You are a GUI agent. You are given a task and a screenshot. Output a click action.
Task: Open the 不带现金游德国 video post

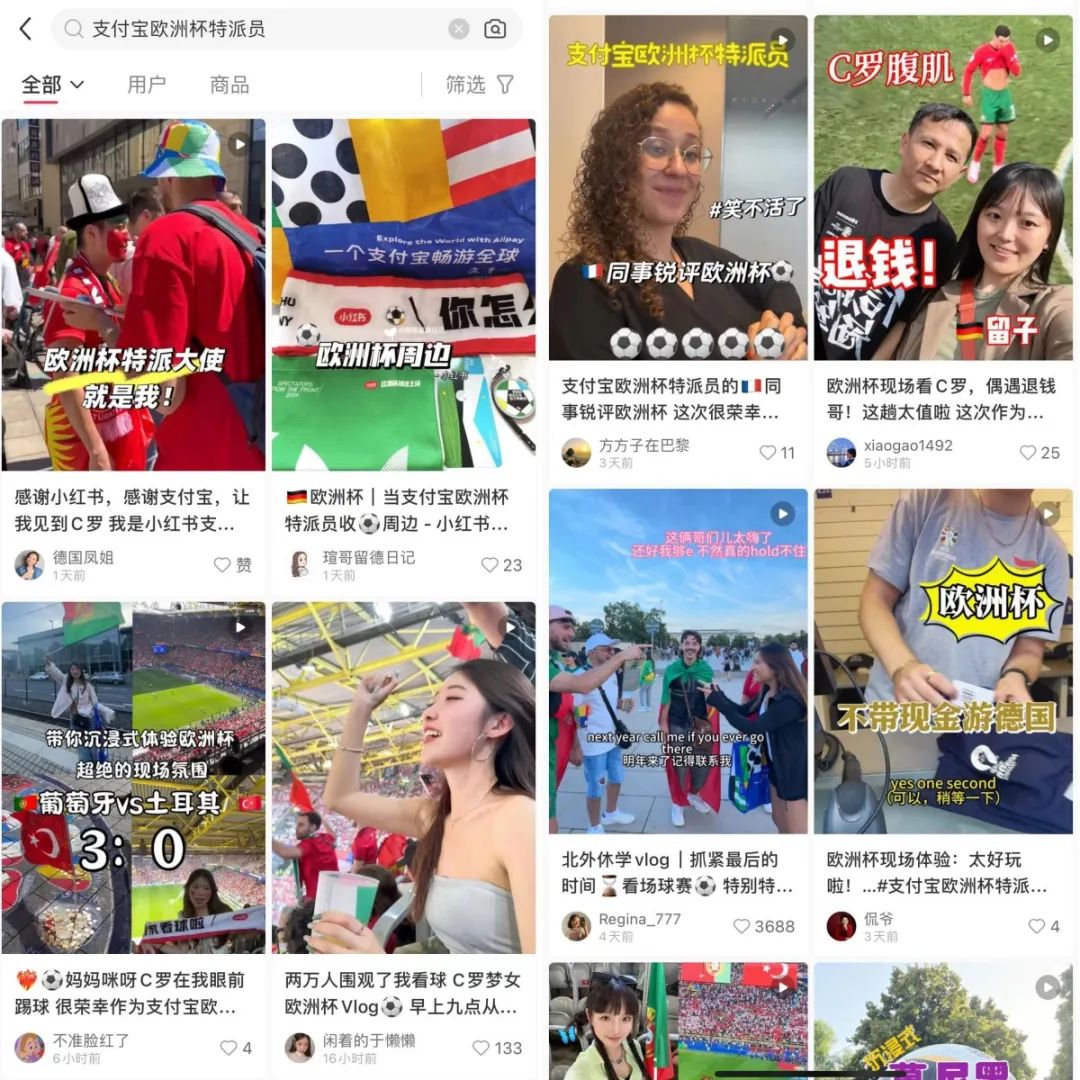coord(942,661)
